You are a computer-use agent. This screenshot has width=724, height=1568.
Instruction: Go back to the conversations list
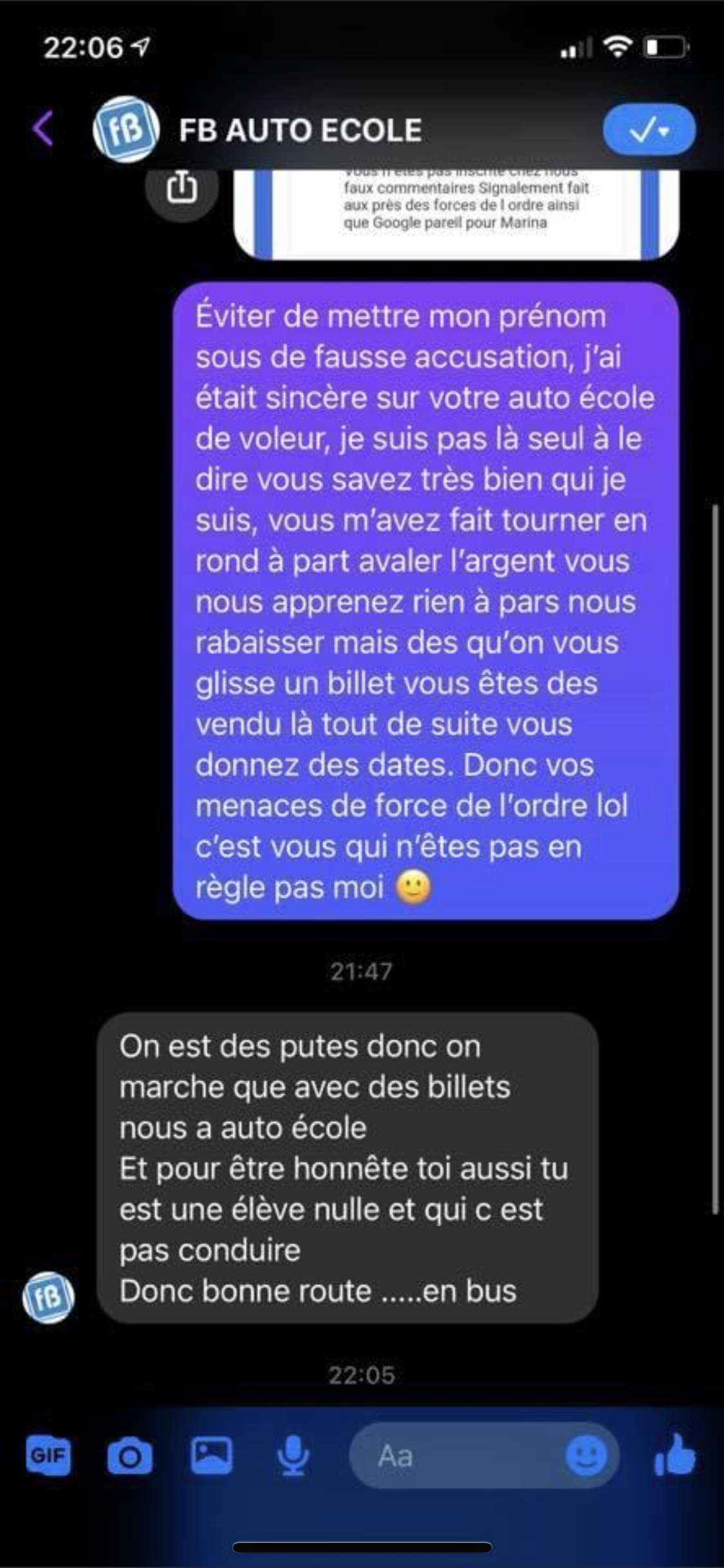point(42,129)
